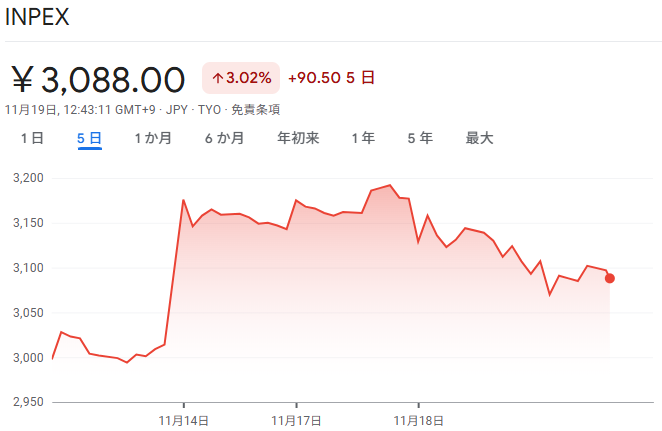Switch chart to 年初来 range
662x431 pixels.
(298, 139)
